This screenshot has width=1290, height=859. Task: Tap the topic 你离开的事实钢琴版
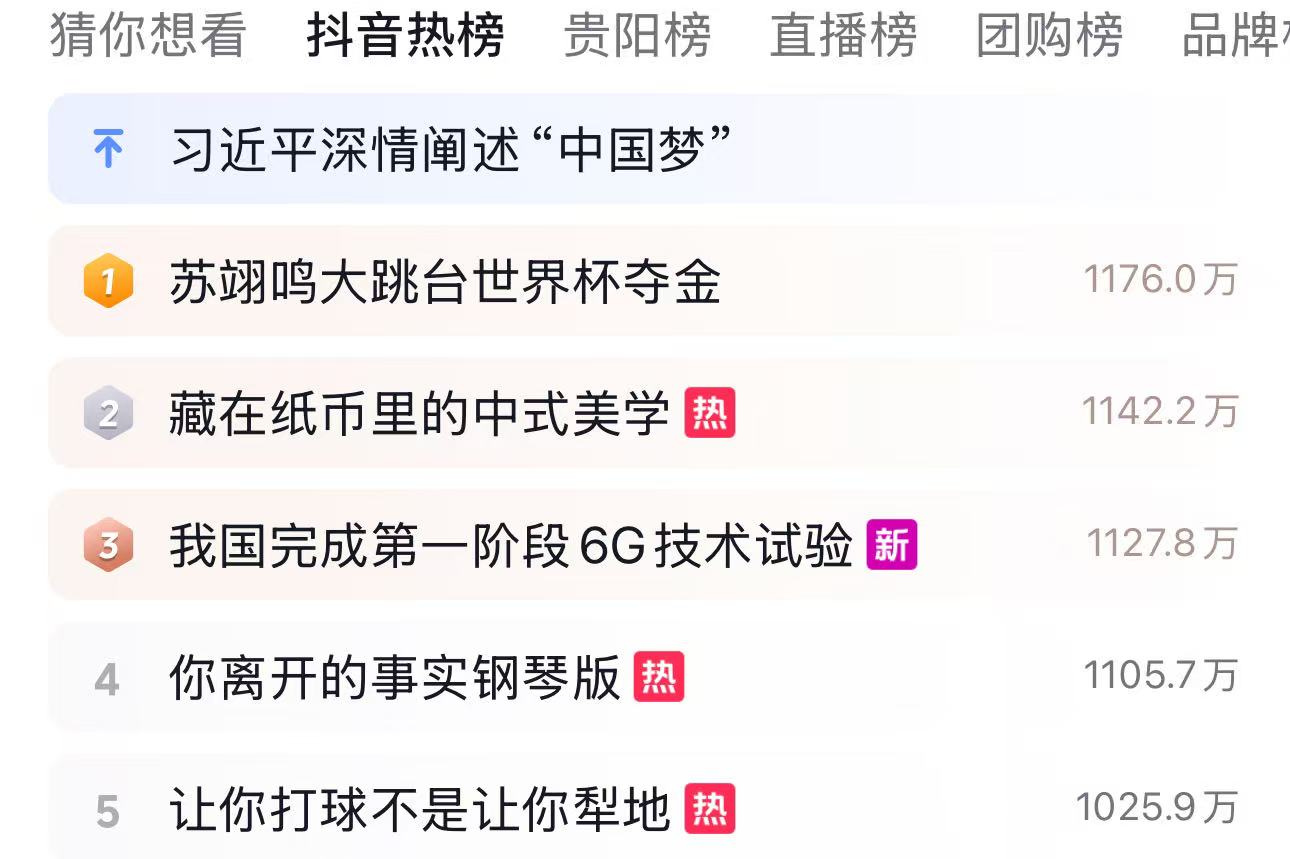point(395,678)
